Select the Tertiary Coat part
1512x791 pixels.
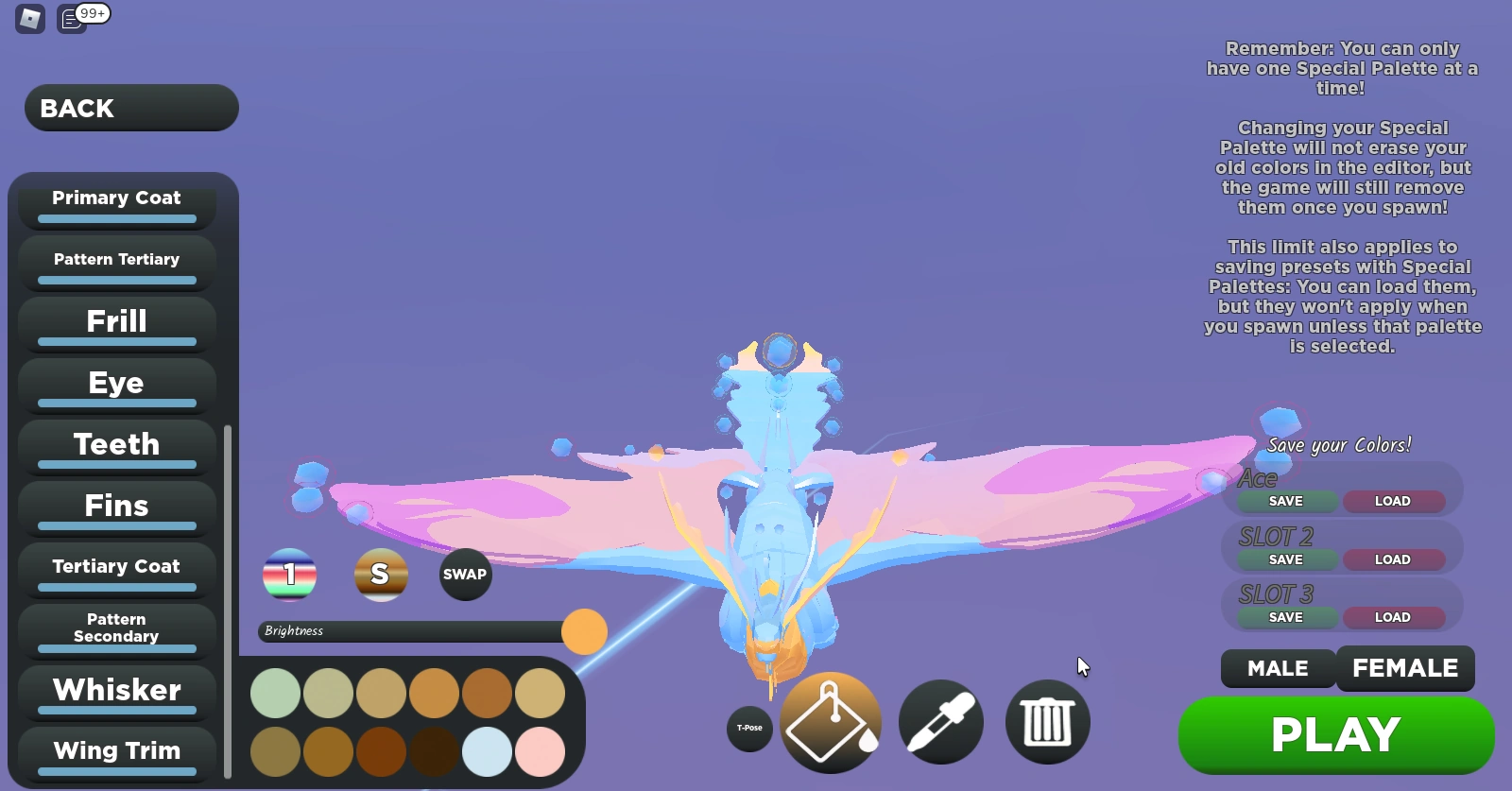pyautogui.click(x=116, y=567)
